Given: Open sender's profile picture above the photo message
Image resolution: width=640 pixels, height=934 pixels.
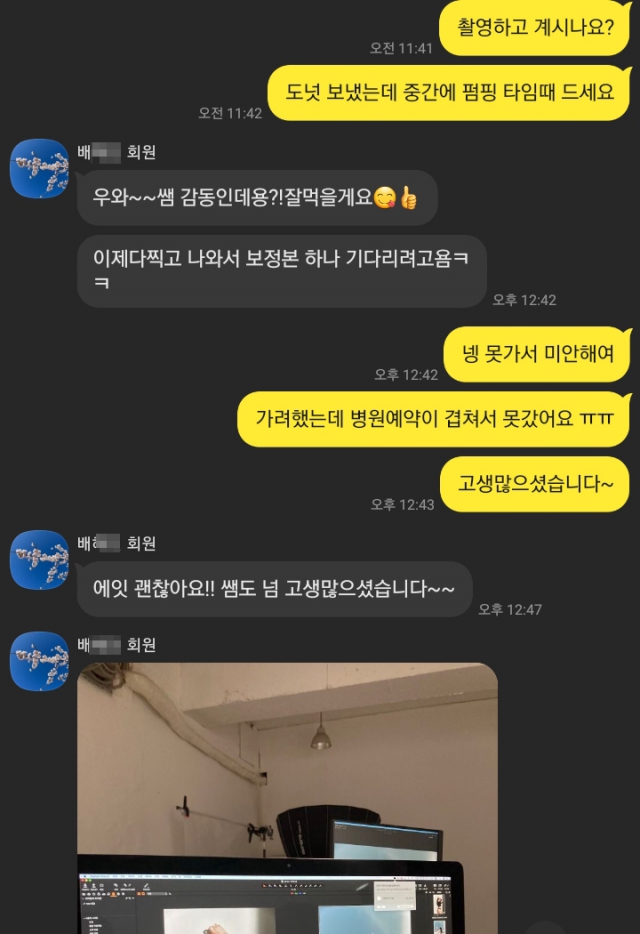Looking at the screenshot, I should tap(39, 661).
